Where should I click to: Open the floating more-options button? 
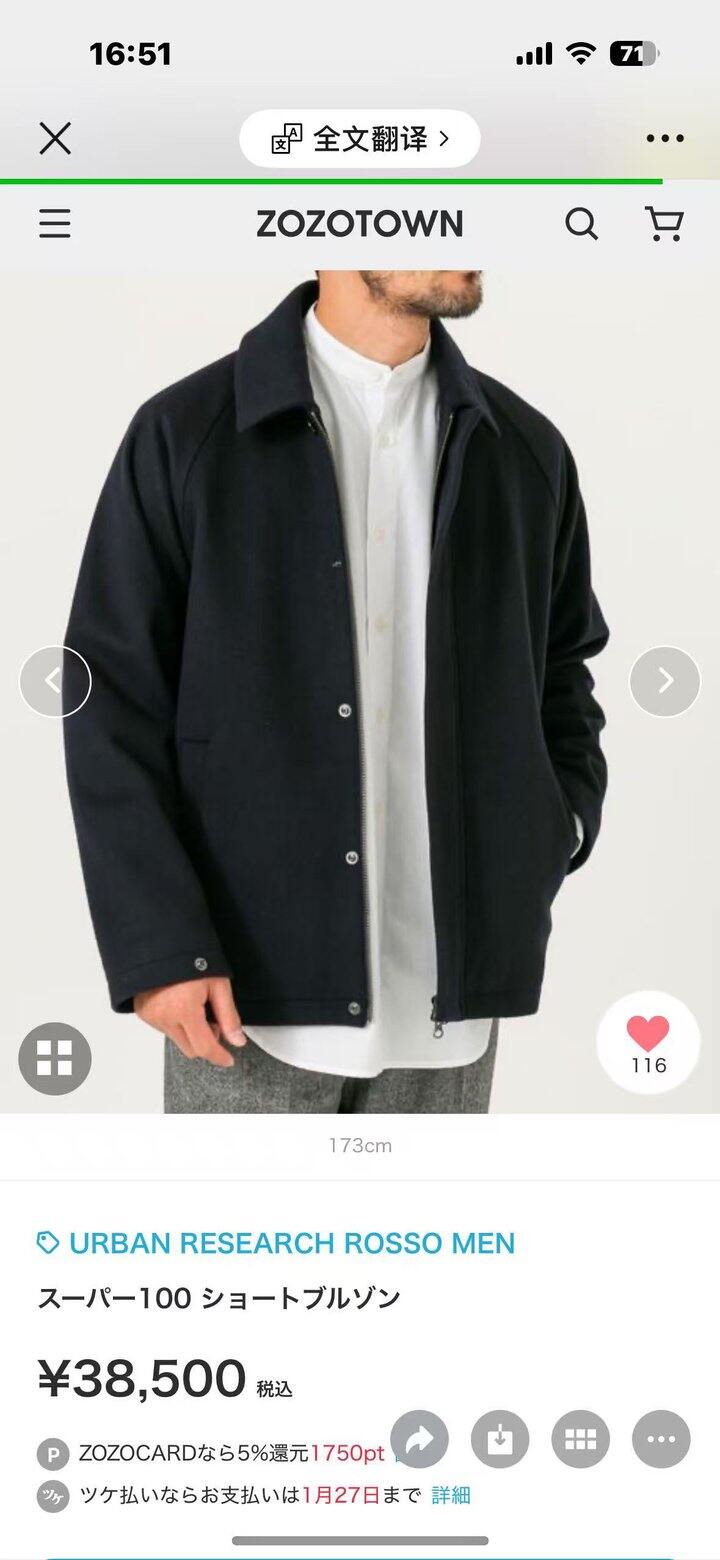pyautogui.click(x=662, y=1440)
